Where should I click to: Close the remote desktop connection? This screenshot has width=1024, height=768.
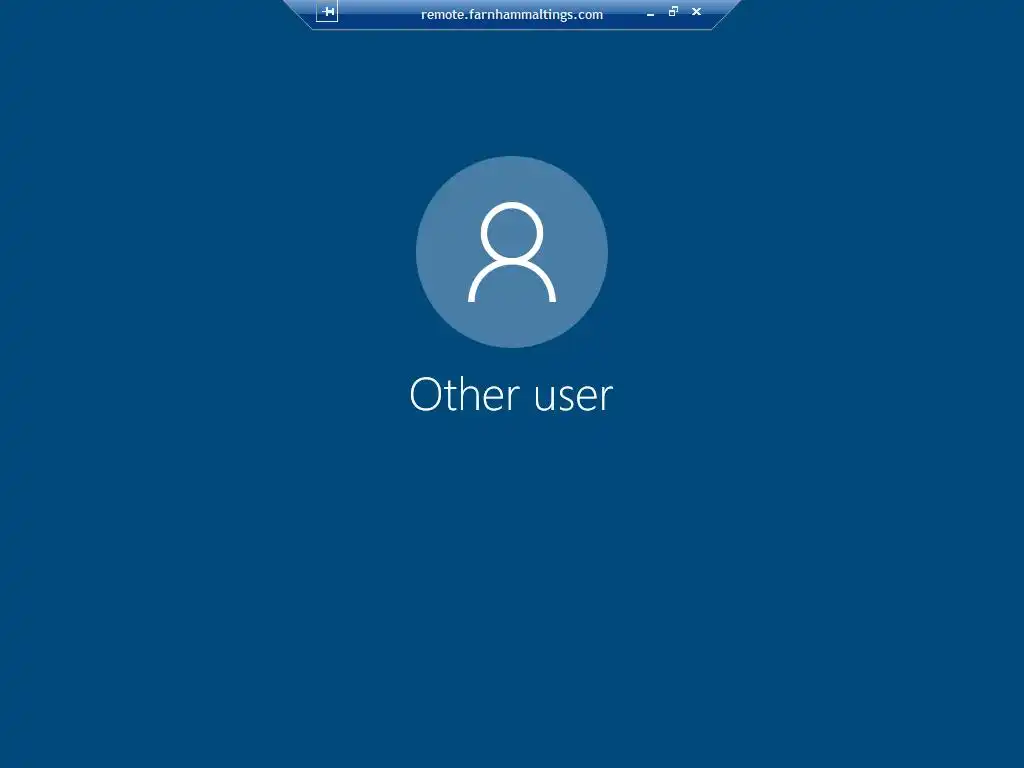coord(696,12)
